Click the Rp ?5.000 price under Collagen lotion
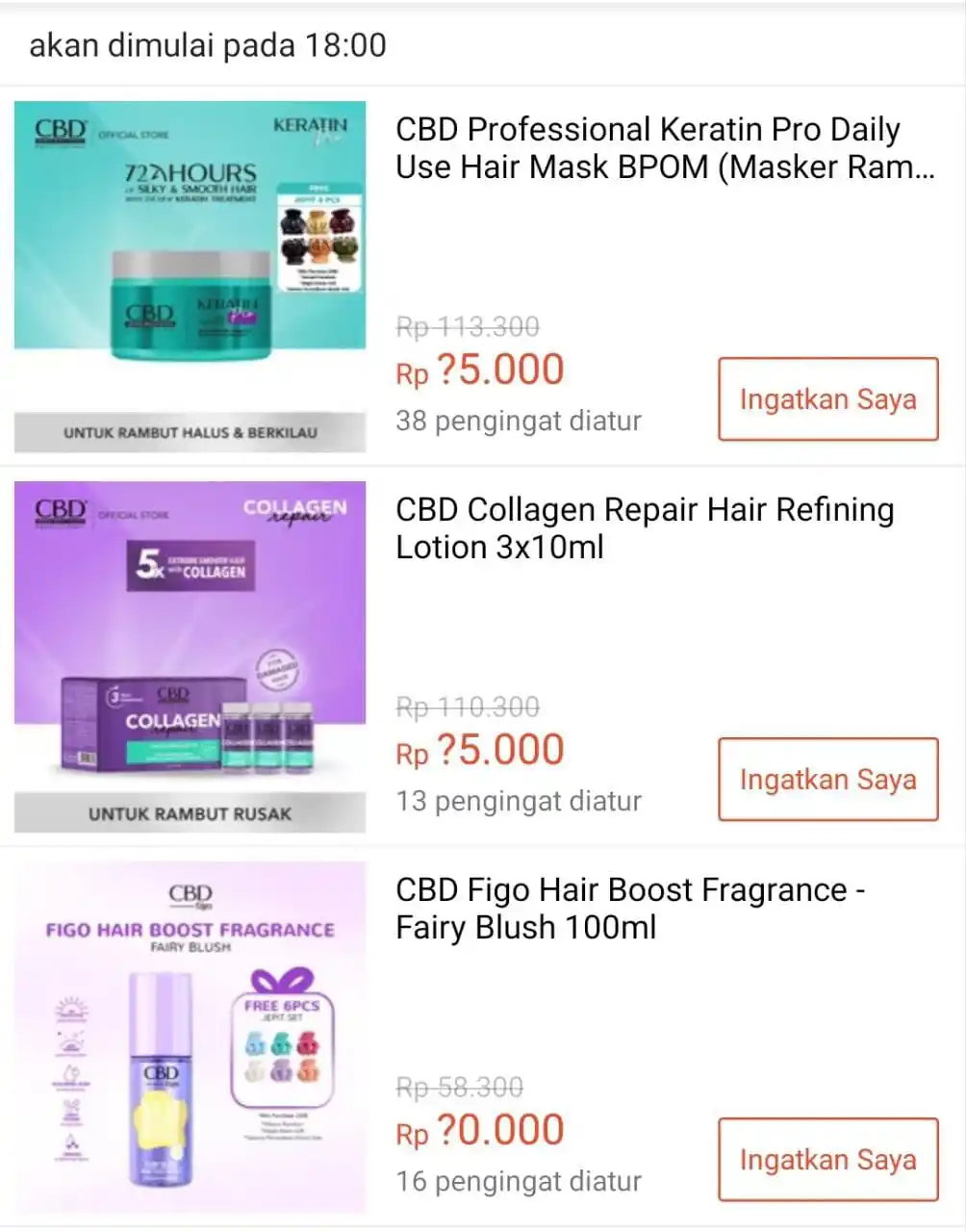Screen dimensions: 966x1232 click(x=479, y=750)
